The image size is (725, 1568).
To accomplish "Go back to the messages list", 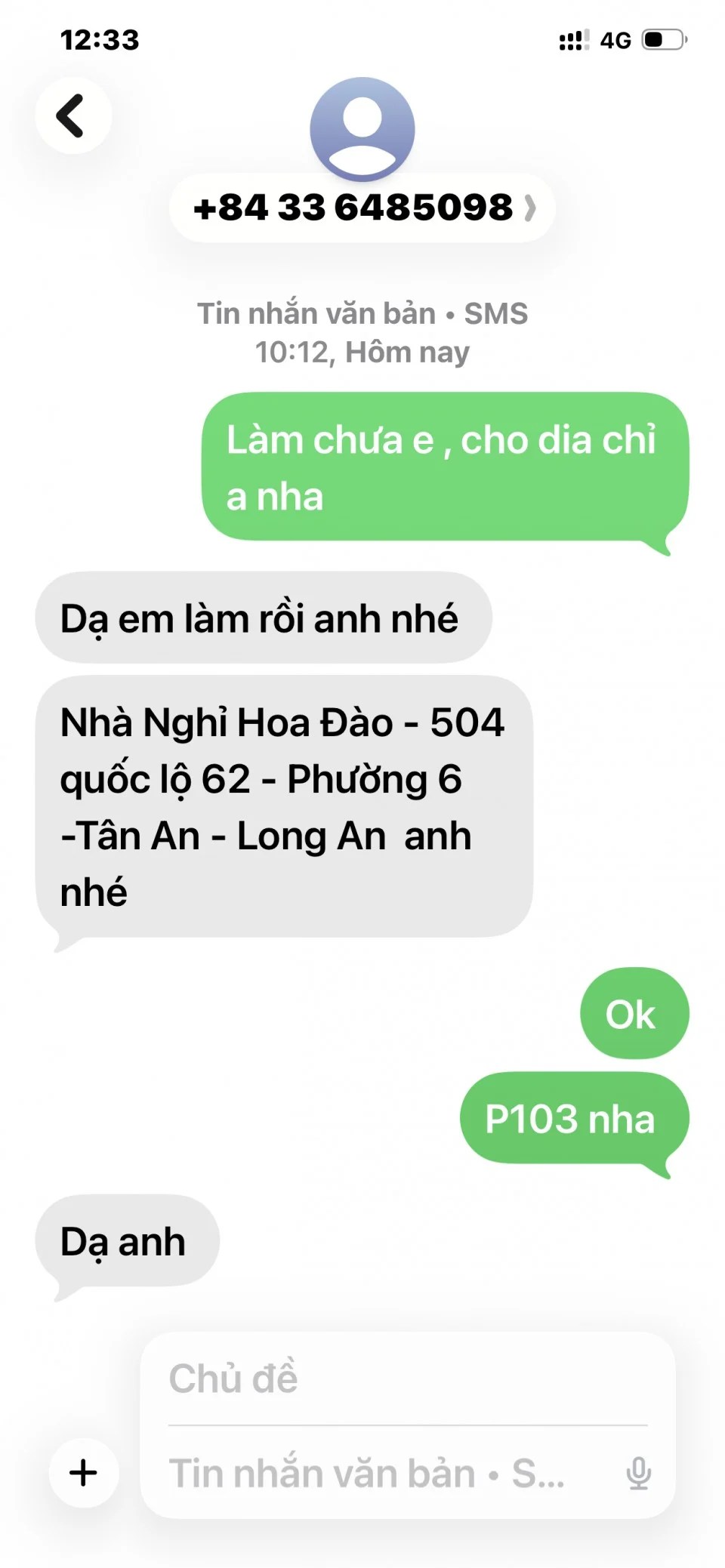I will [72, 116].
